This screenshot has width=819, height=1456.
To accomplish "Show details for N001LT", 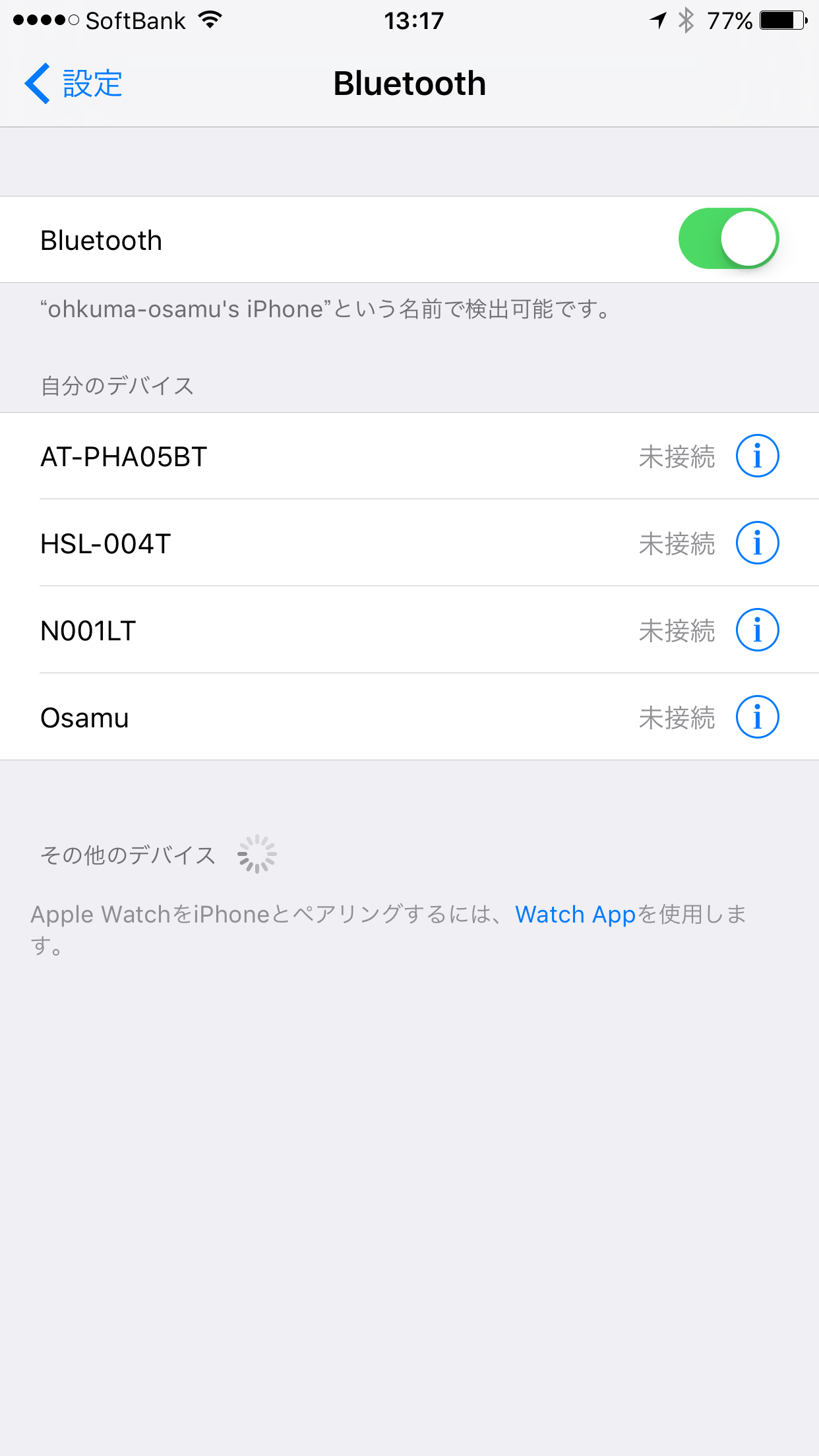I will click(x=757, y=630).
